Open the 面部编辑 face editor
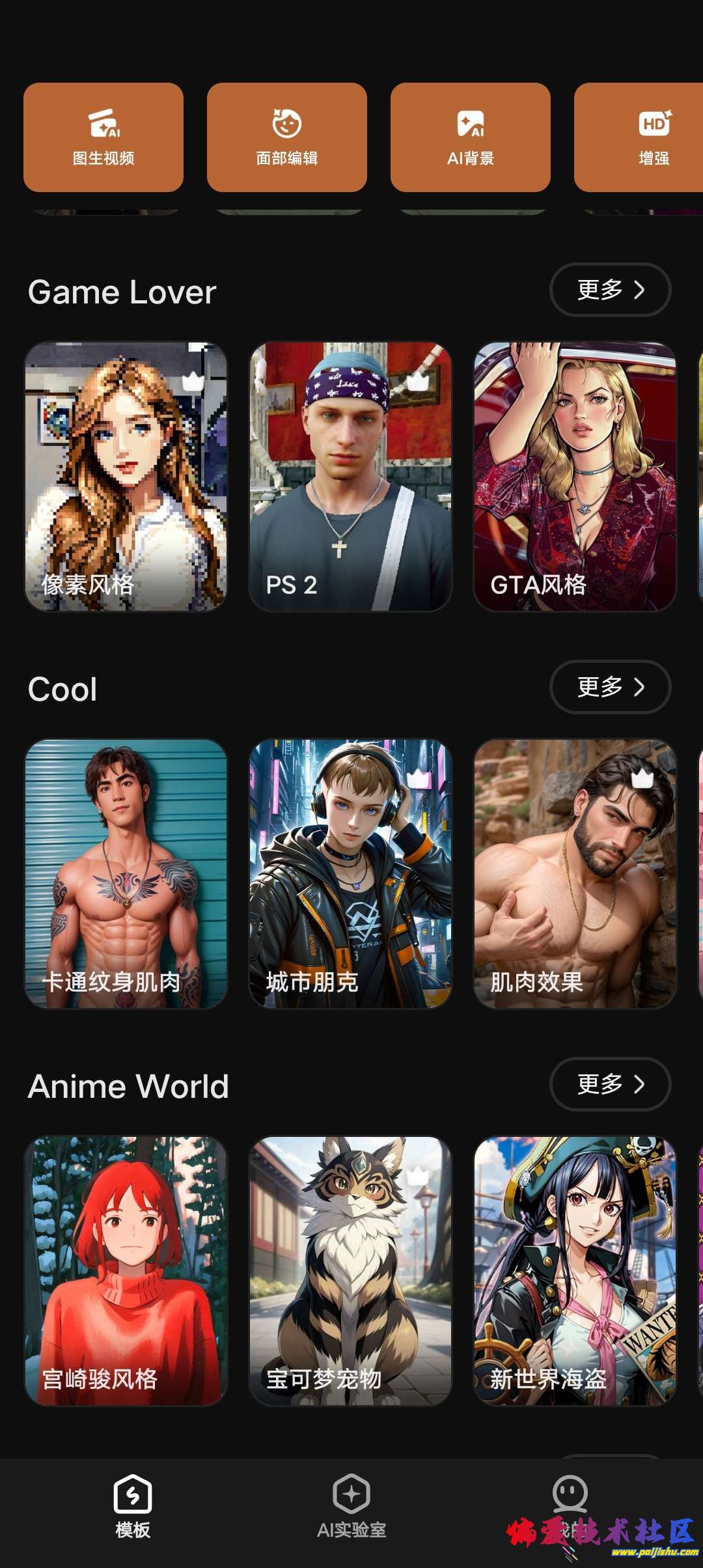Image resolution: width=703 pixels, height=1568 pixels. (x=287, y=137)
